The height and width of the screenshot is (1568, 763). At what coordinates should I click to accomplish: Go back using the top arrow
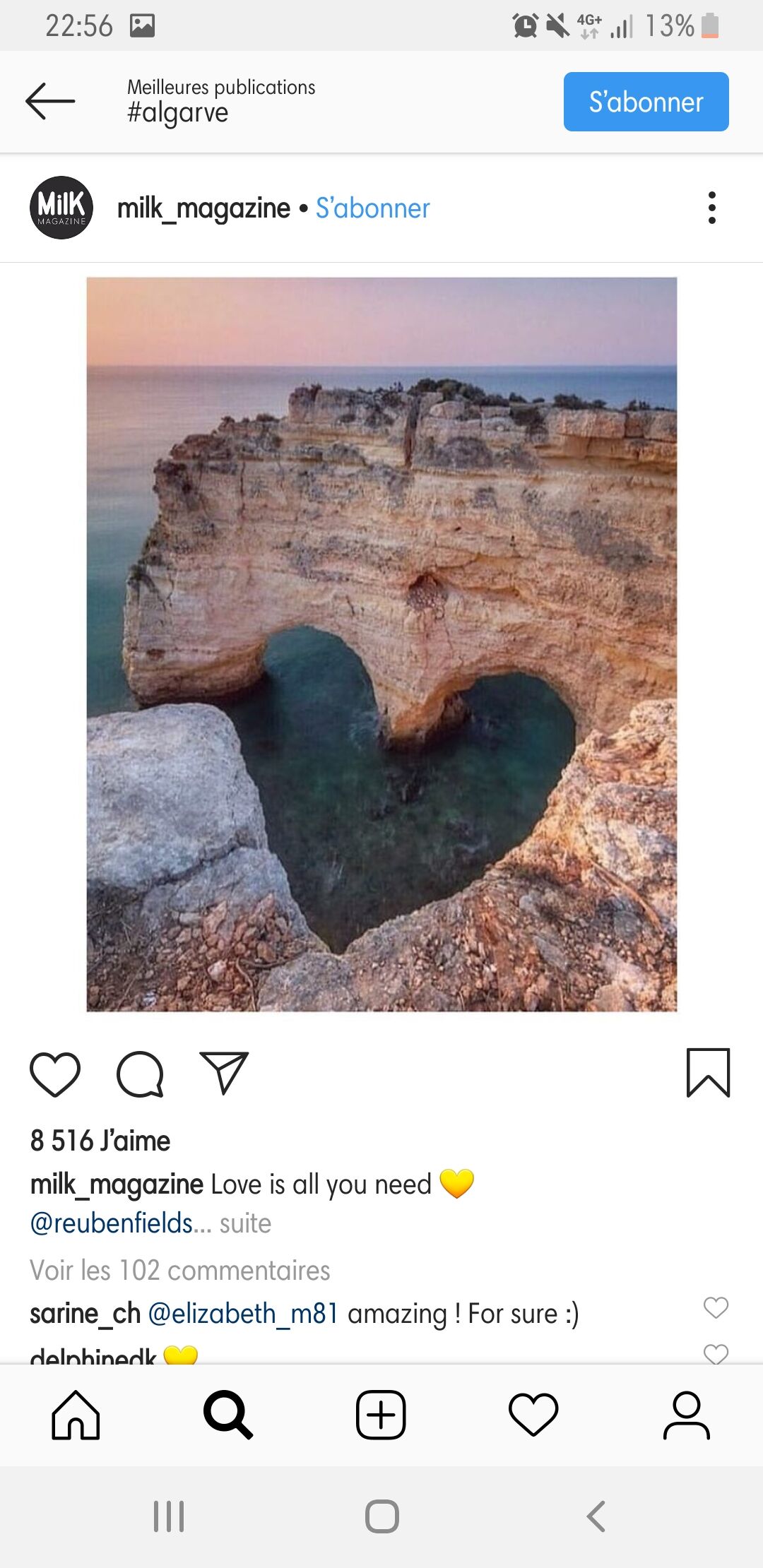50,102
